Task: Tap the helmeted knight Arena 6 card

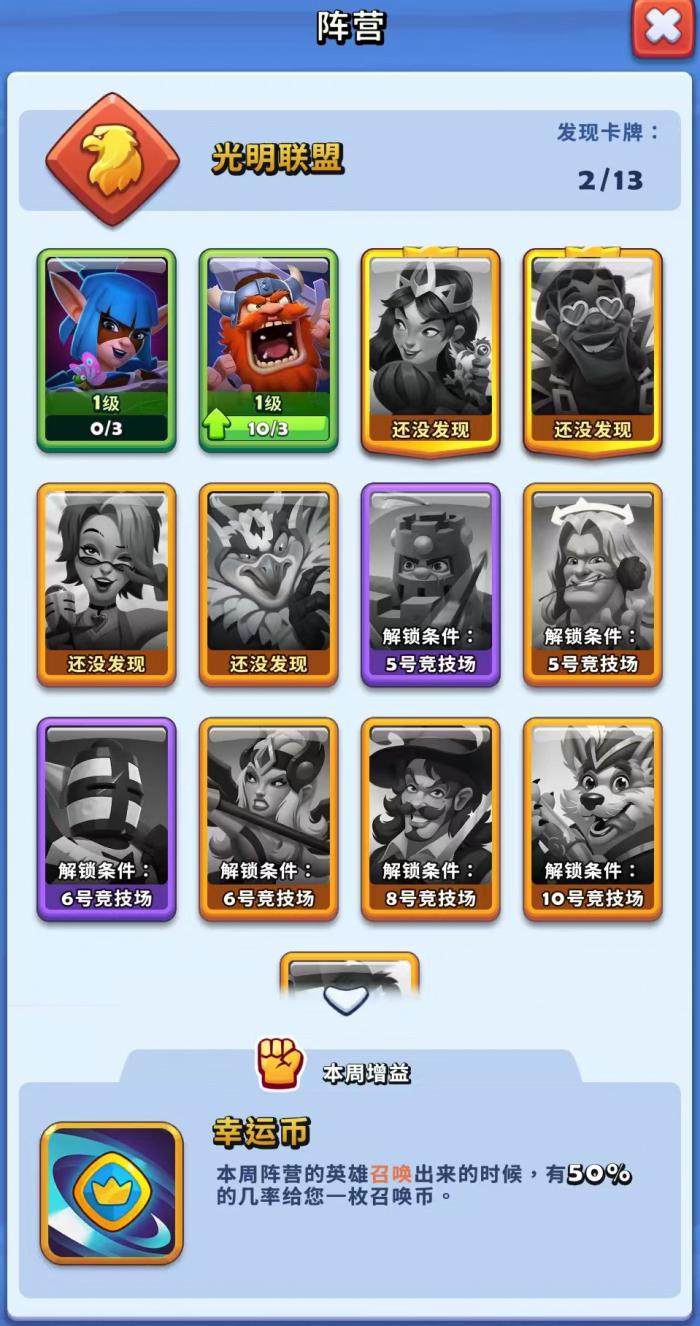Action: (x=106, y=819)
